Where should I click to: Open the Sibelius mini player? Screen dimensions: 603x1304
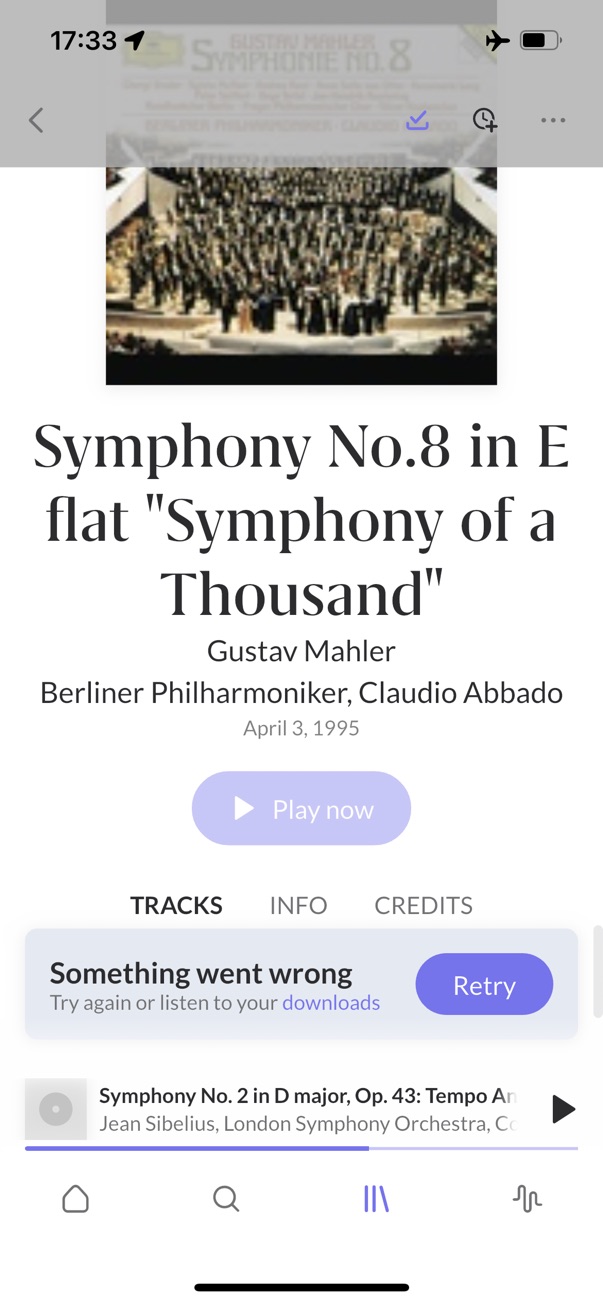click(x=300, y=1109)
